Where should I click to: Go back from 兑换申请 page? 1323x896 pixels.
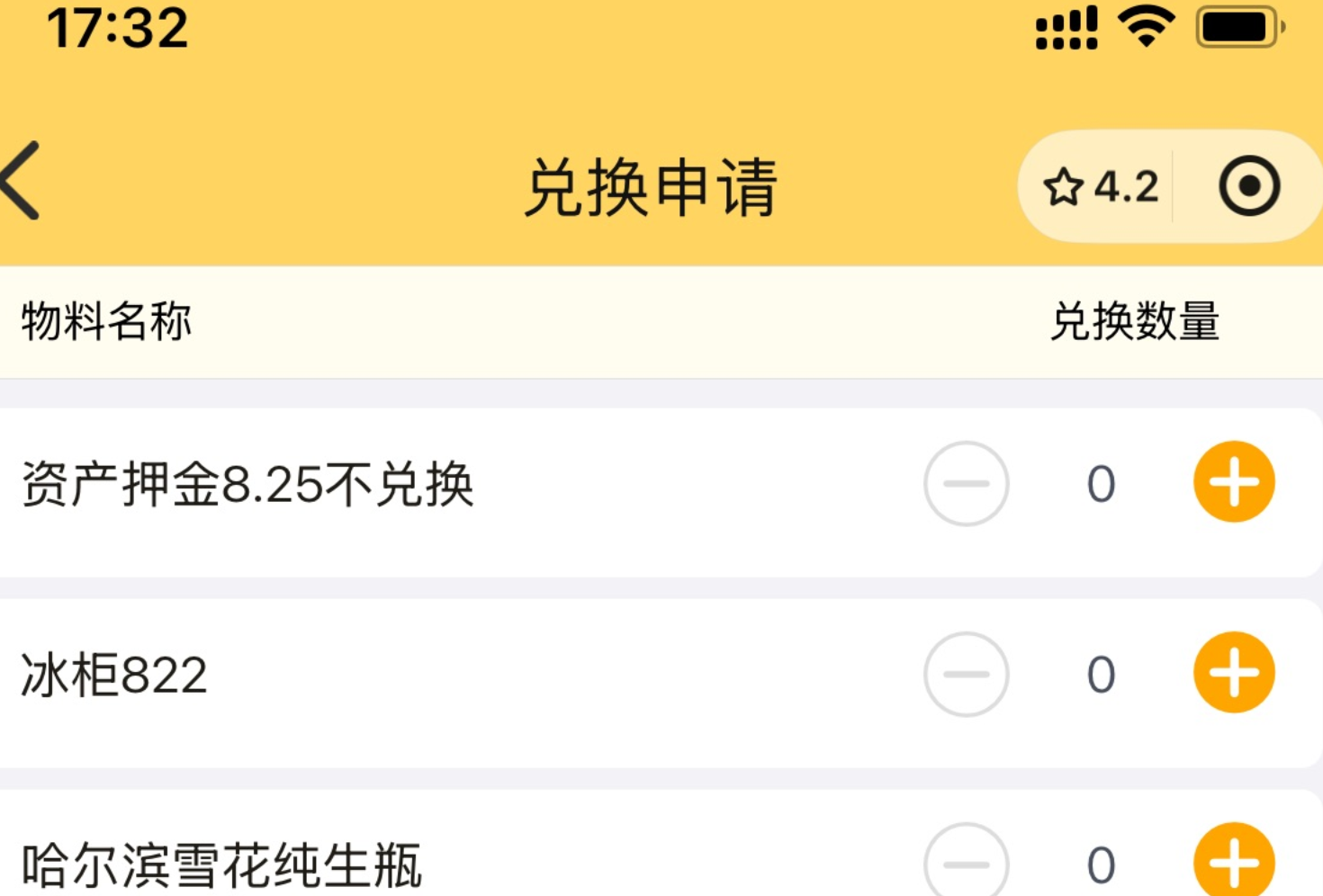click(22, 181)
